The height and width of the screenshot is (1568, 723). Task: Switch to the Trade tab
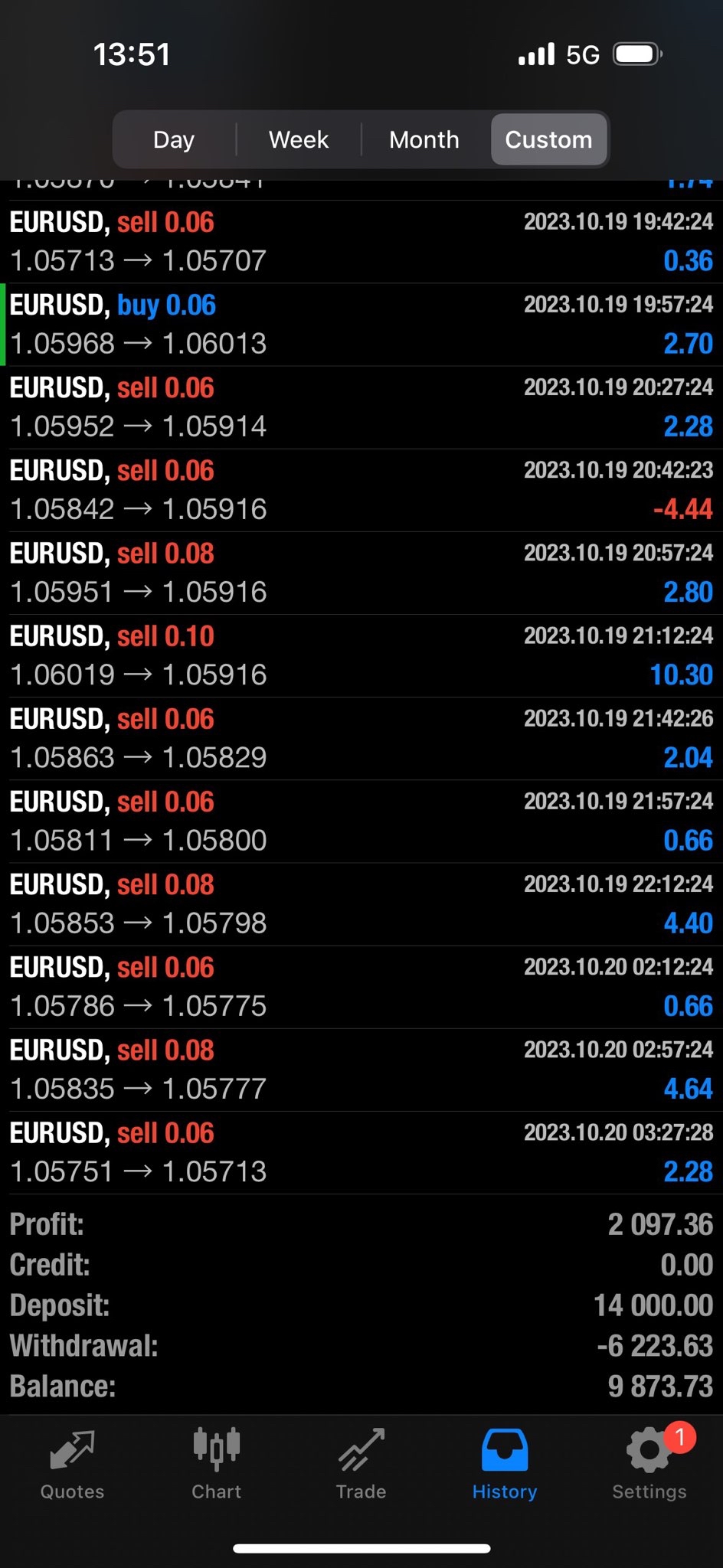point(361,1465)
